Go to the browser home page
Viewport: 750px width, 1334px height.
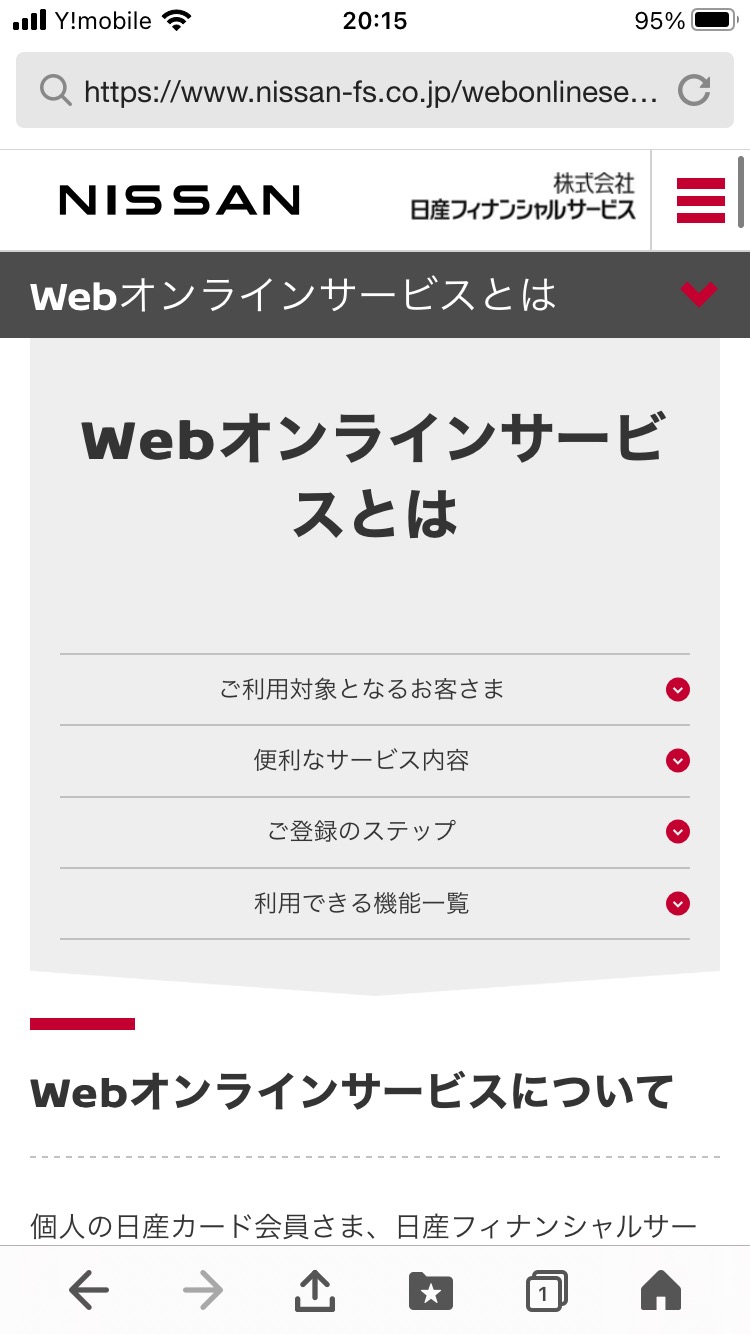pyautogui.click(x=661, y=1291)
